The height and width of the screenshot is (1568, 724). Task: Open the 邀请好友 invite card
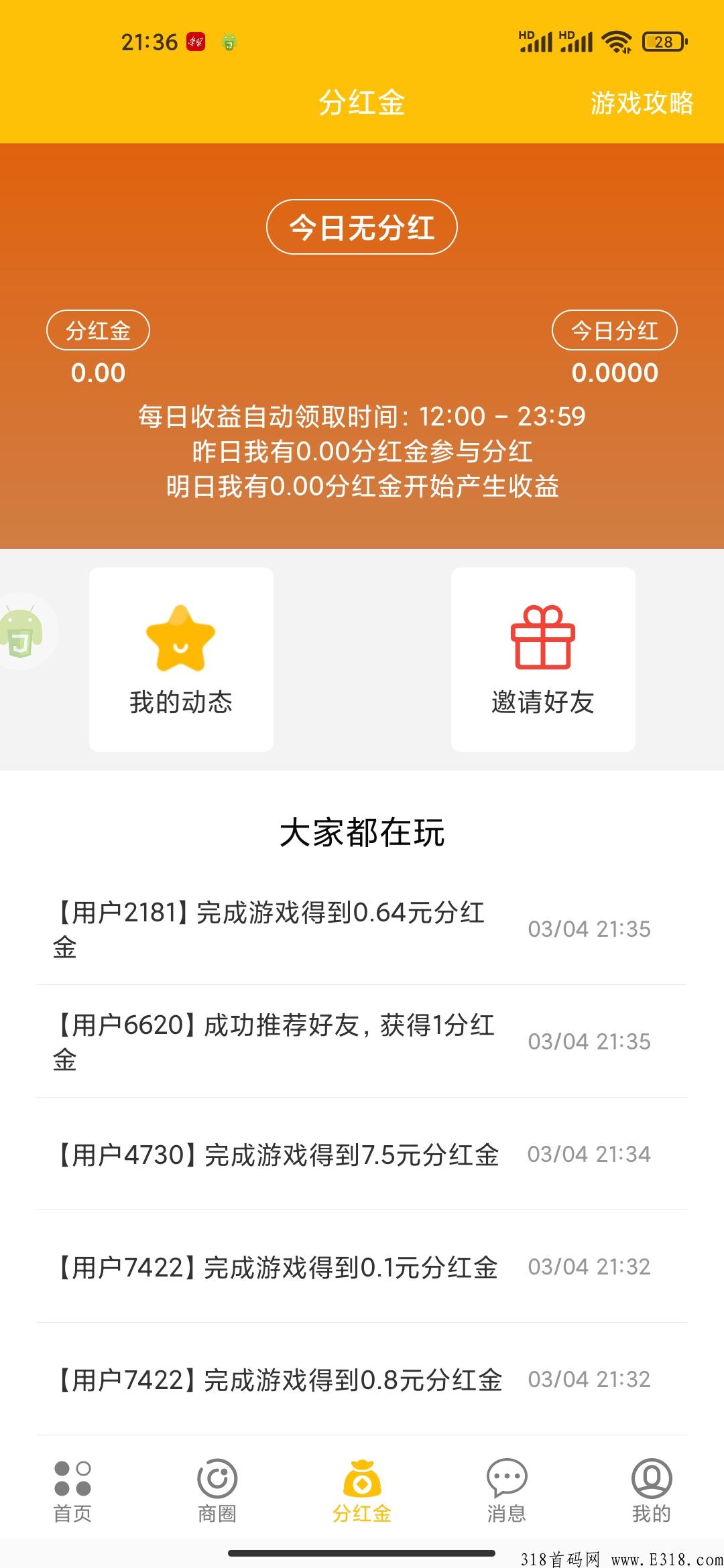(543, 659)
